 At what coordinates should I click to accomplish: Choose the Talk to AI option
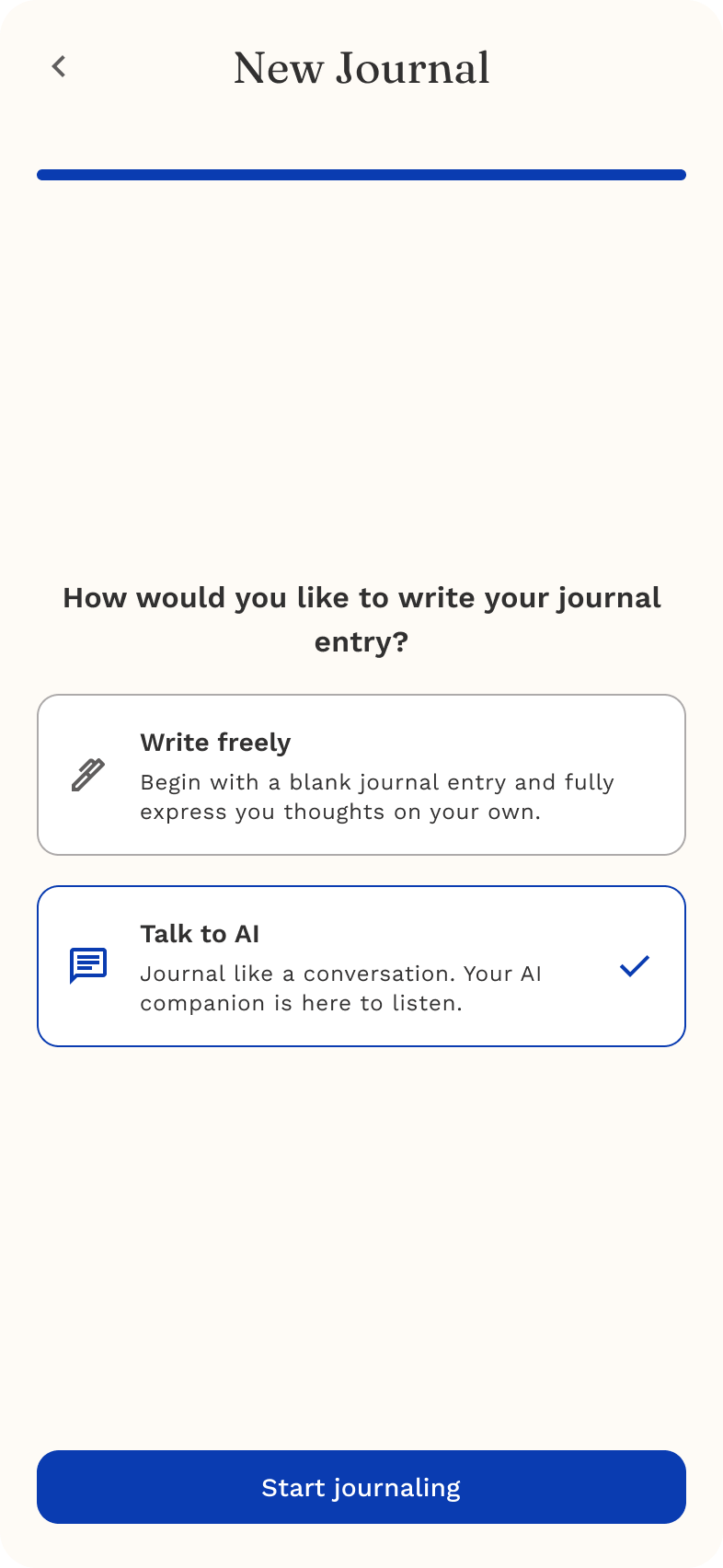pyautogui.click(x=361, y=966)
